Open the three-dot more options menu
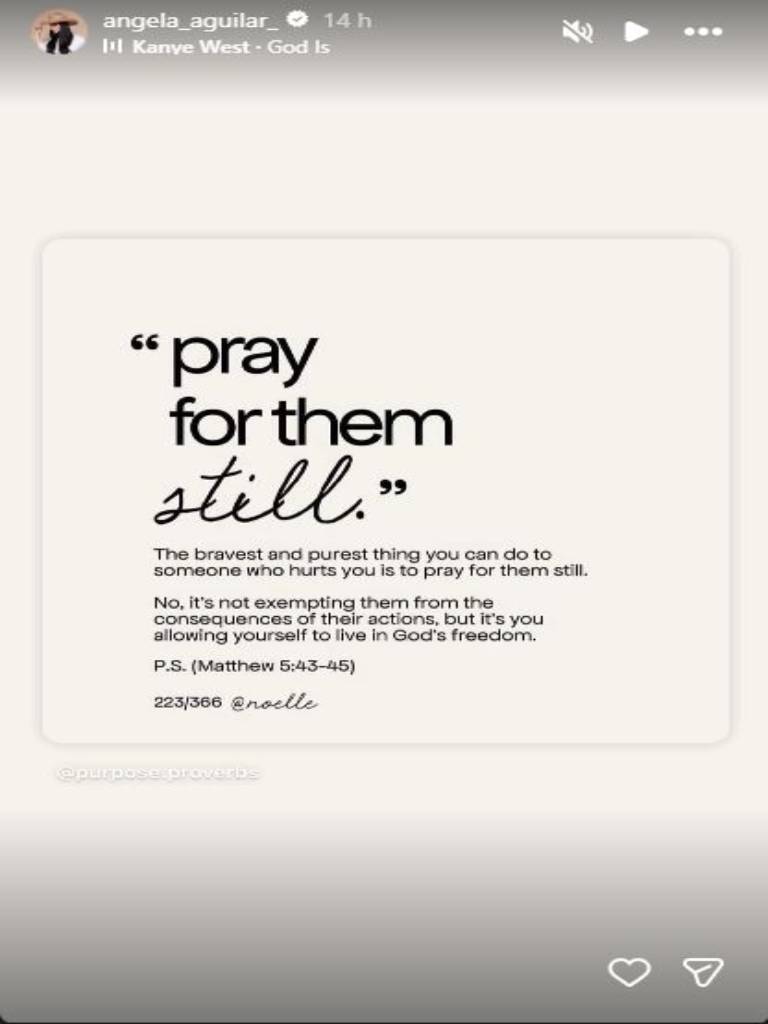The image size is (768, 1024). [702, 32]
